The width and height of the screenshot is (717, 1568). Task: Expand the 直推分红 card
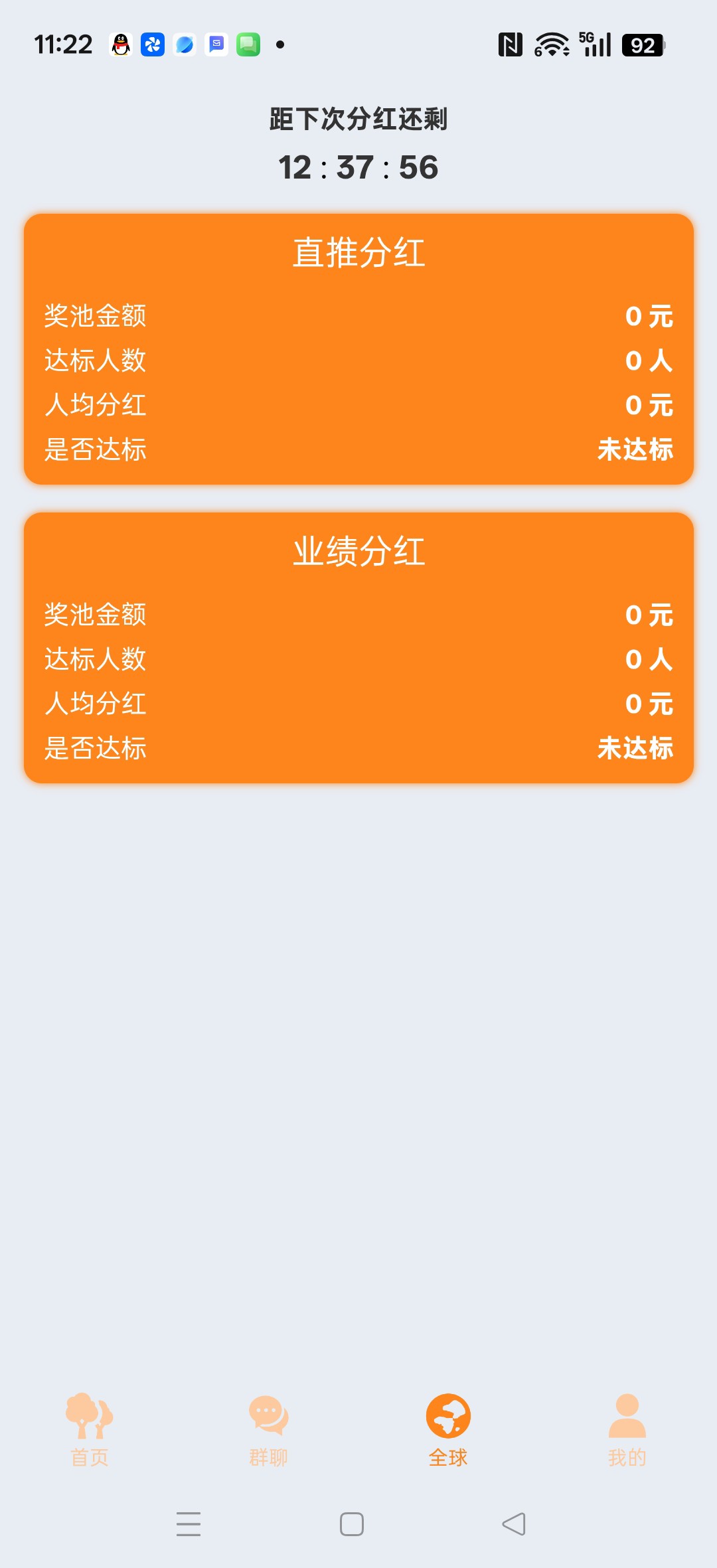tap(358, 252)
